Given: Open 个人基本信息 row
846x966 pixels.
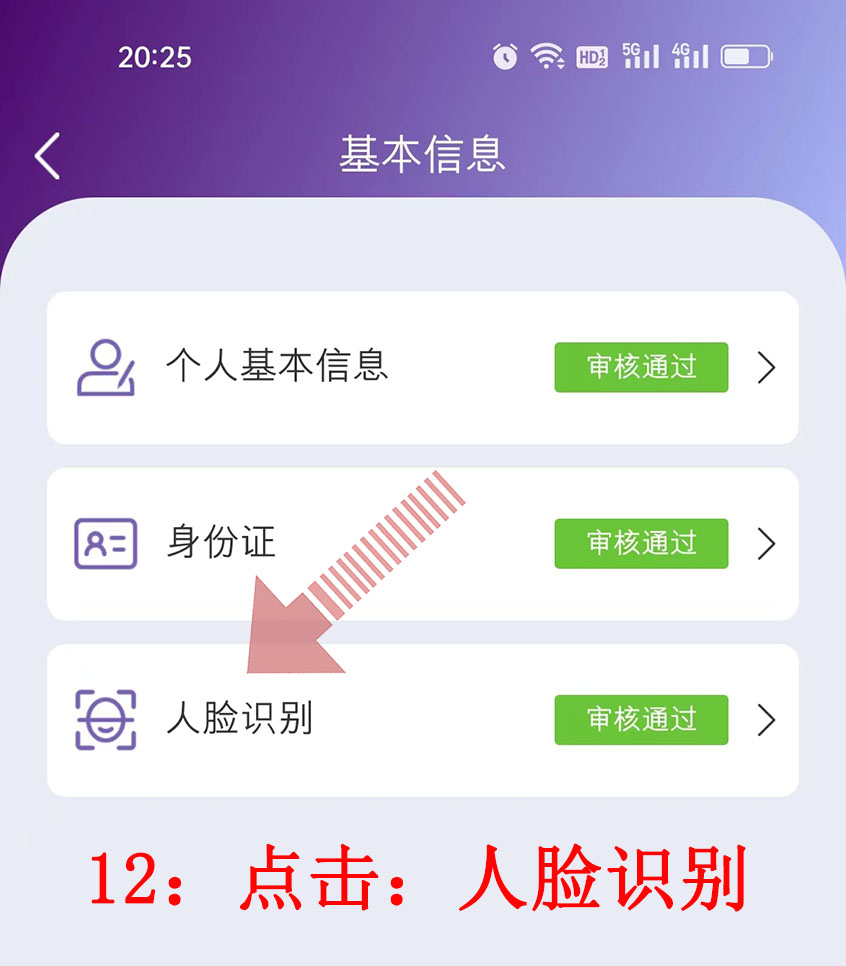Looking at the screenshot, I should 422,367.
